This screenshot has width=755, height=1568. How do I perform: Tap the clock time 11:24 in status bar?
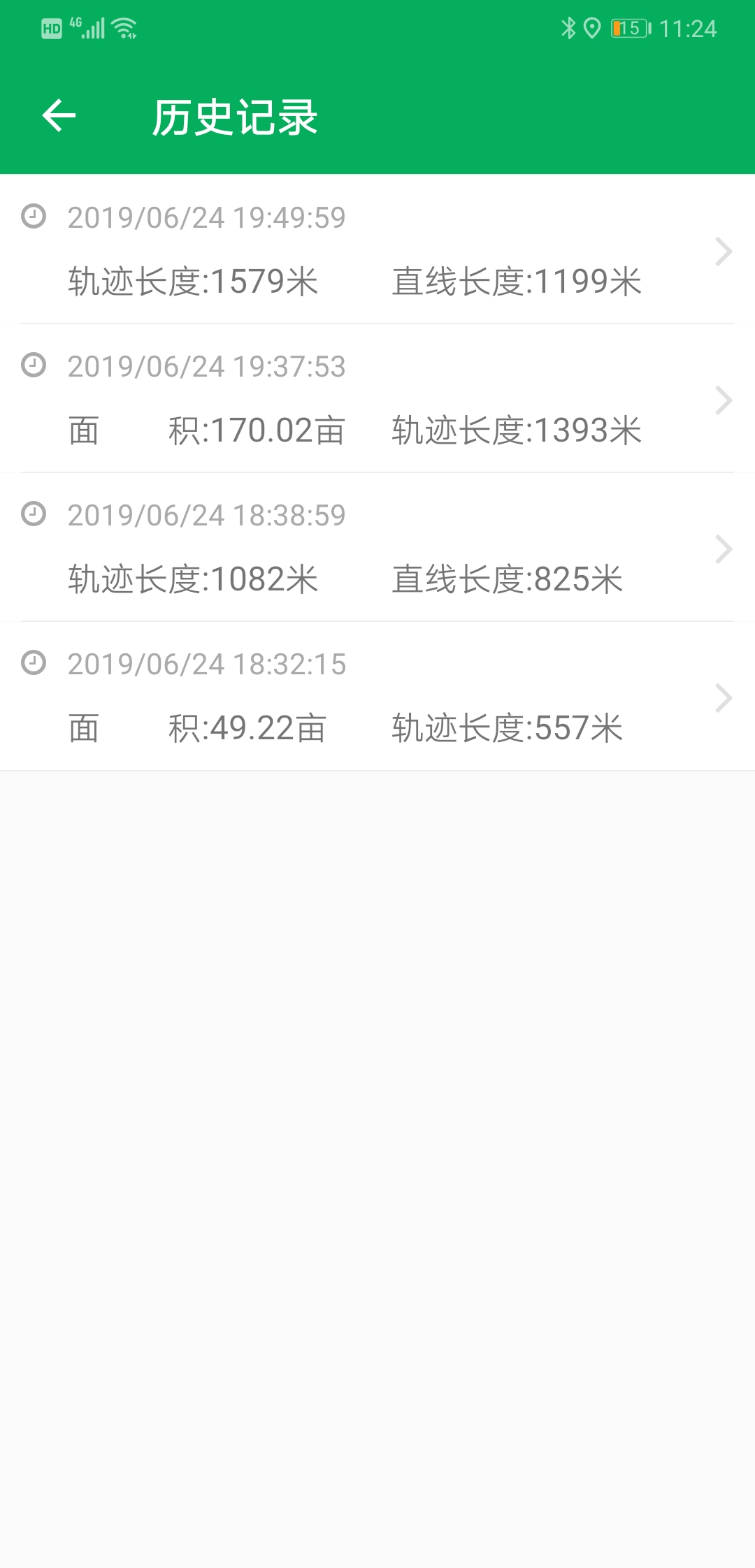689,27
